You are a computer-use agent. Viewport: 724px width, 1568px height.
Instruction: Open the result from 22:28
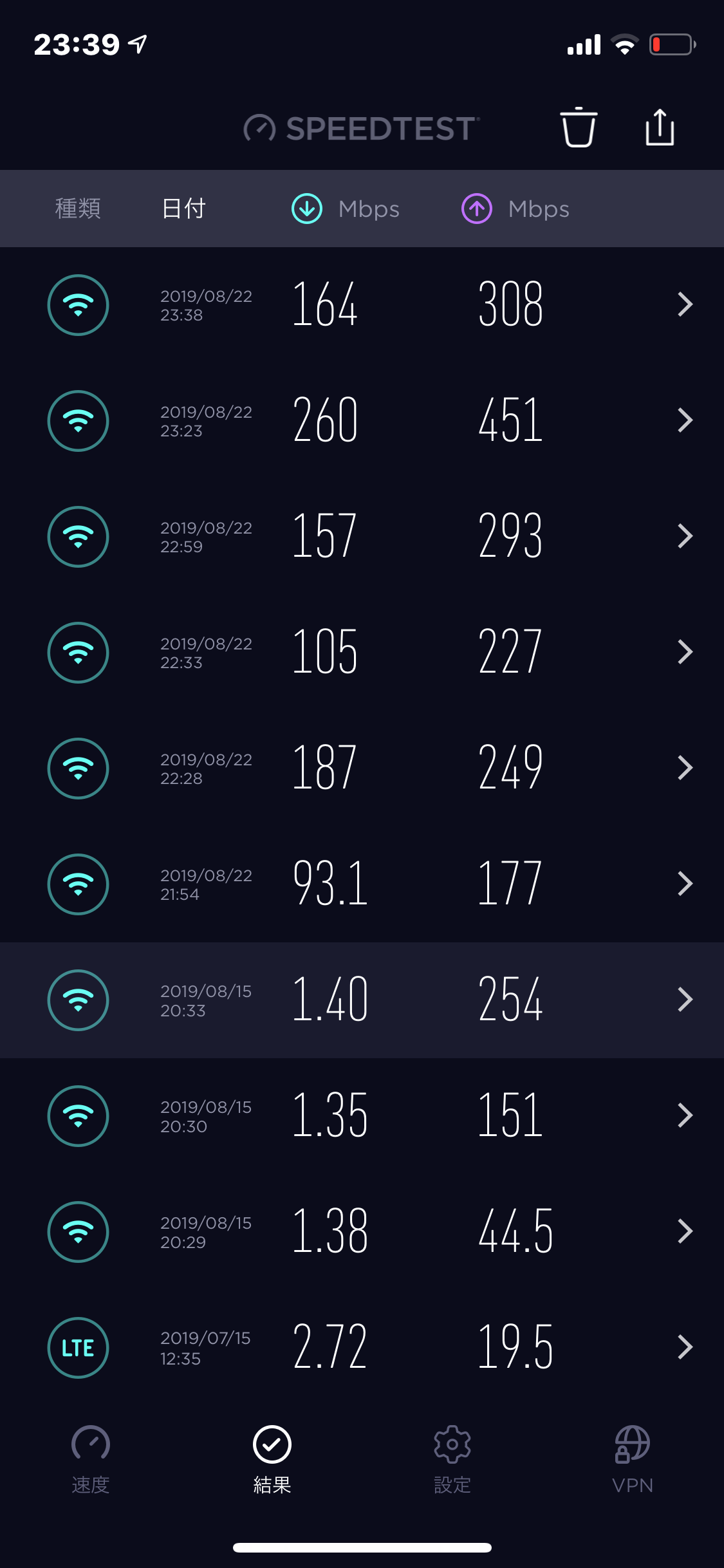[362, 768]
